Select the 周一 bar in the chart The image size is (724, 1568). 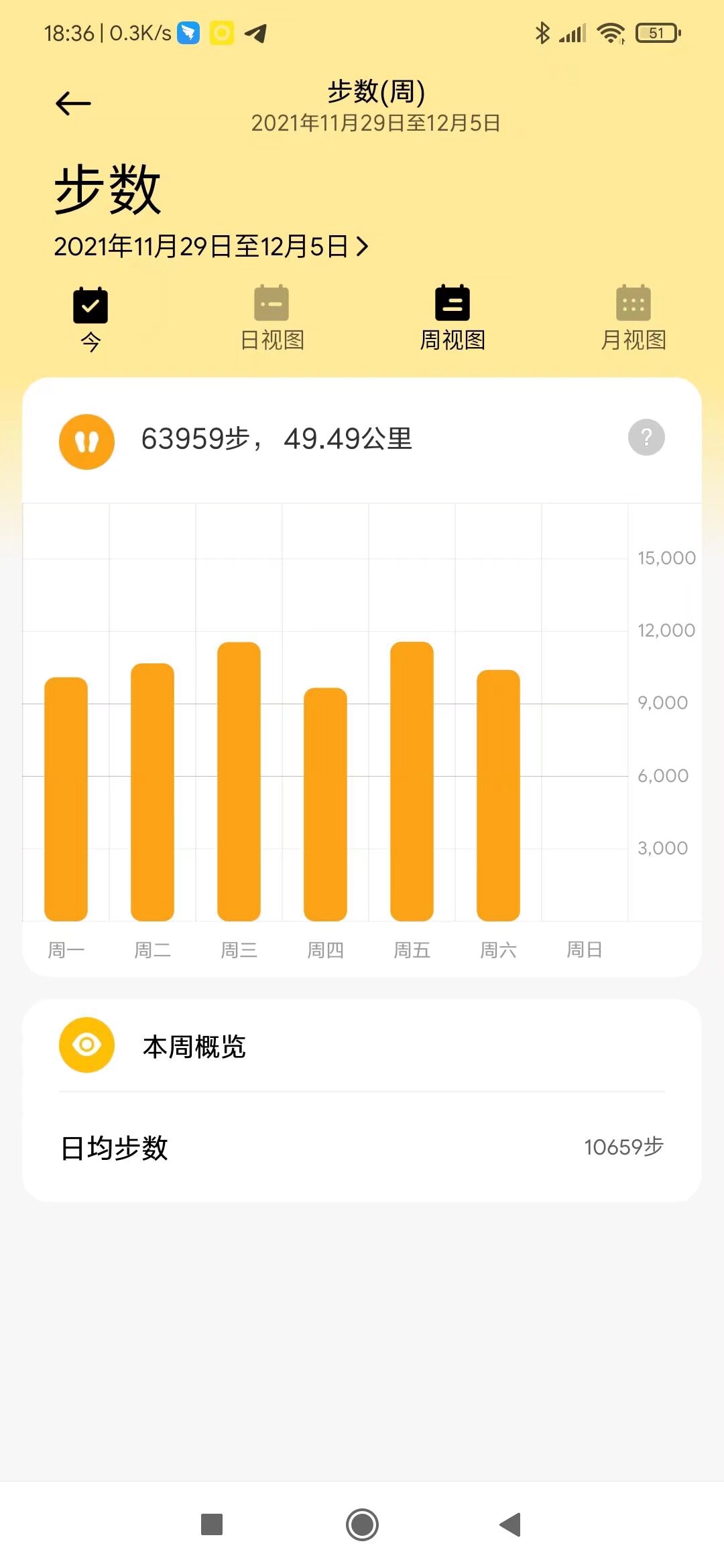pos(66,799)
